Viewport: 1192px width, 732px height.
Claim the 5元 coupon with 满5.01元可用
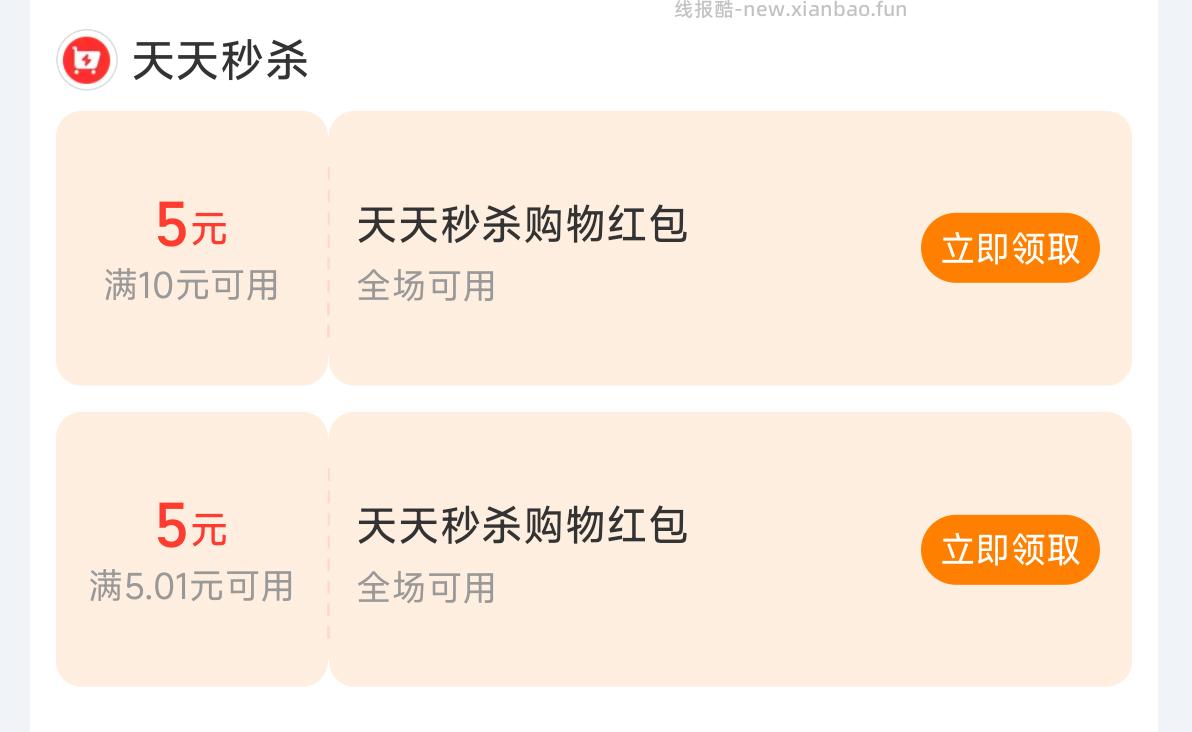(x=1009, y=549)
